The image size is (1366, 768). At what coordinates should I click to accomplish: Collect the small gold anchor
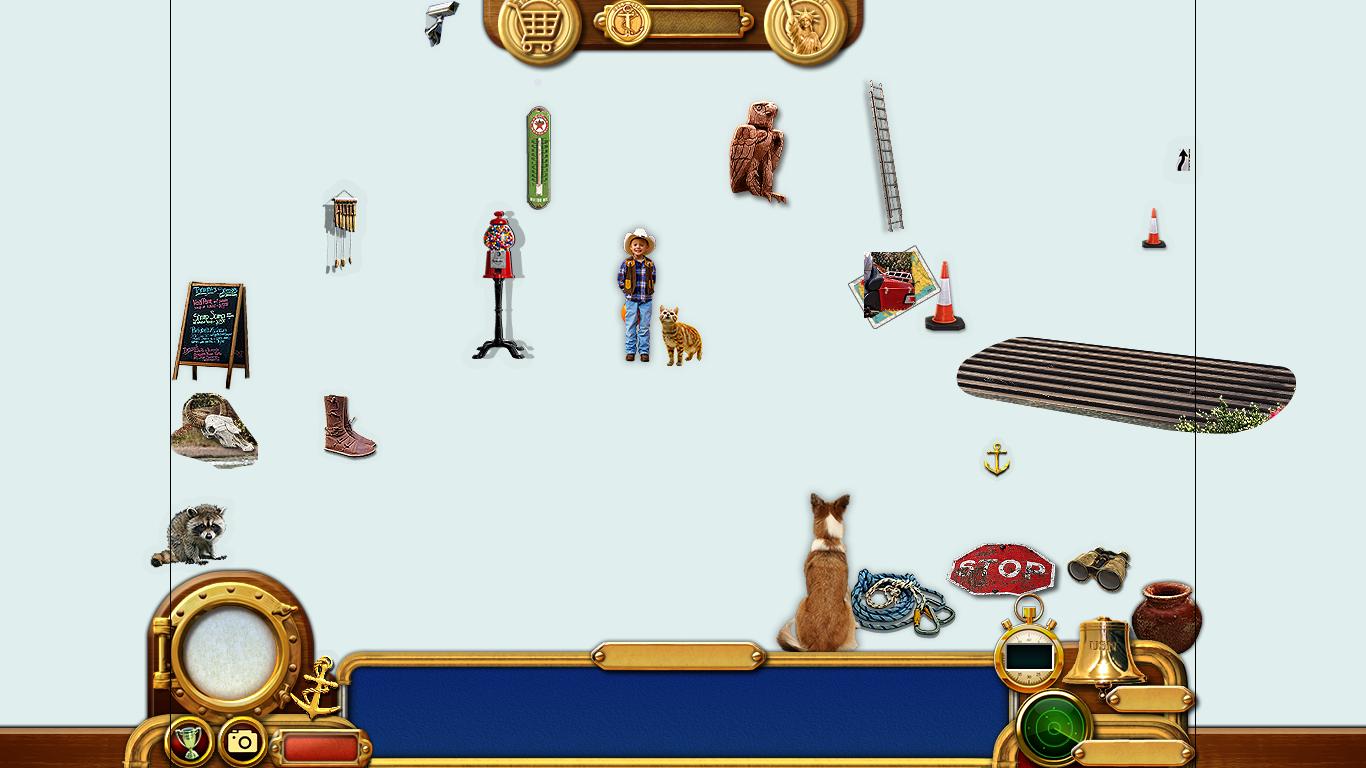point(997,460)
